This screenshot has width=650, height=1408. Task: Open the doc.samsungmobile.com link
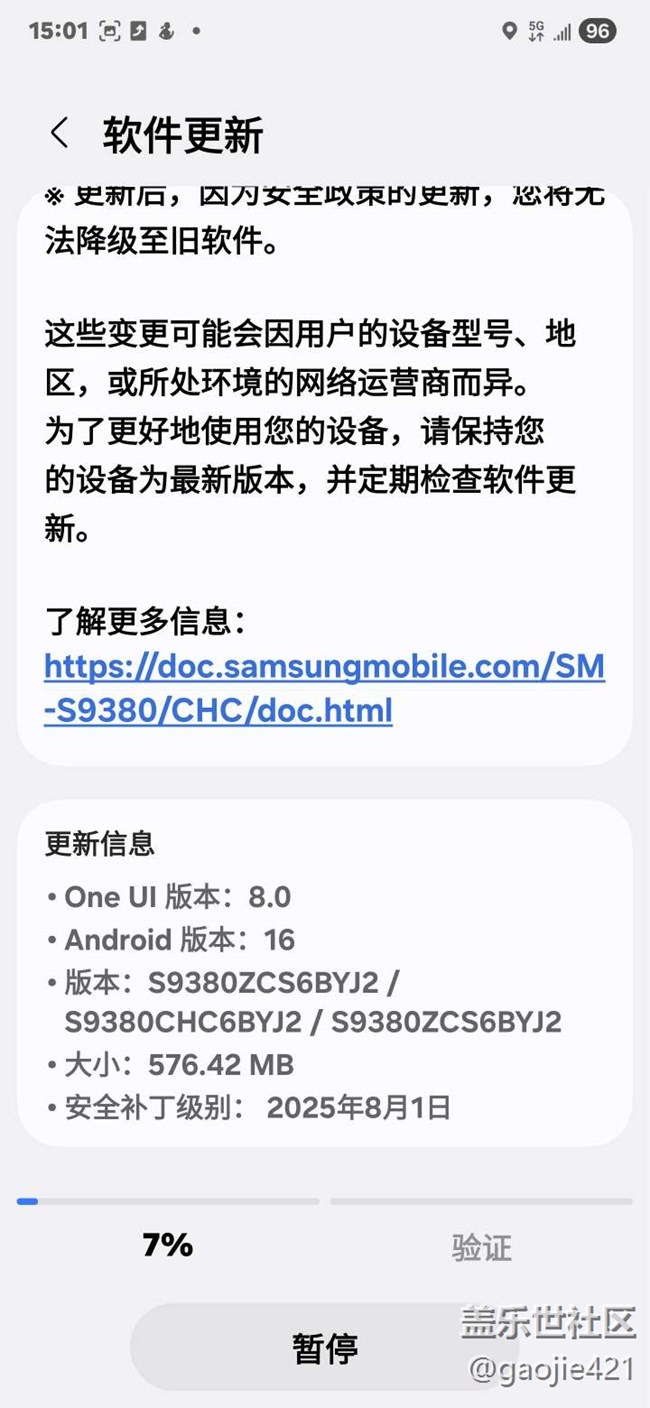point(323,688)
